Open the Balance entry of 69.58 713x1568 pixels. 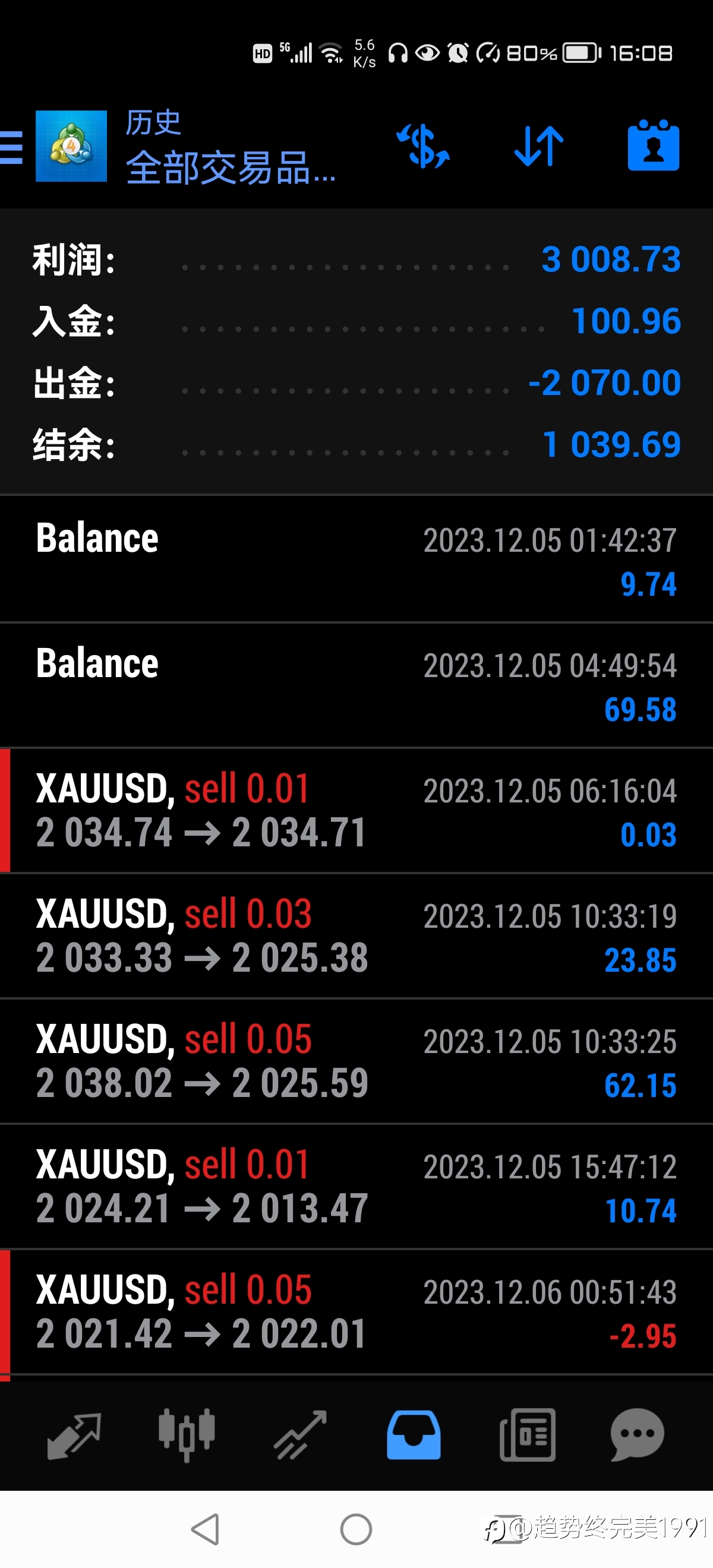click(356, 685)
